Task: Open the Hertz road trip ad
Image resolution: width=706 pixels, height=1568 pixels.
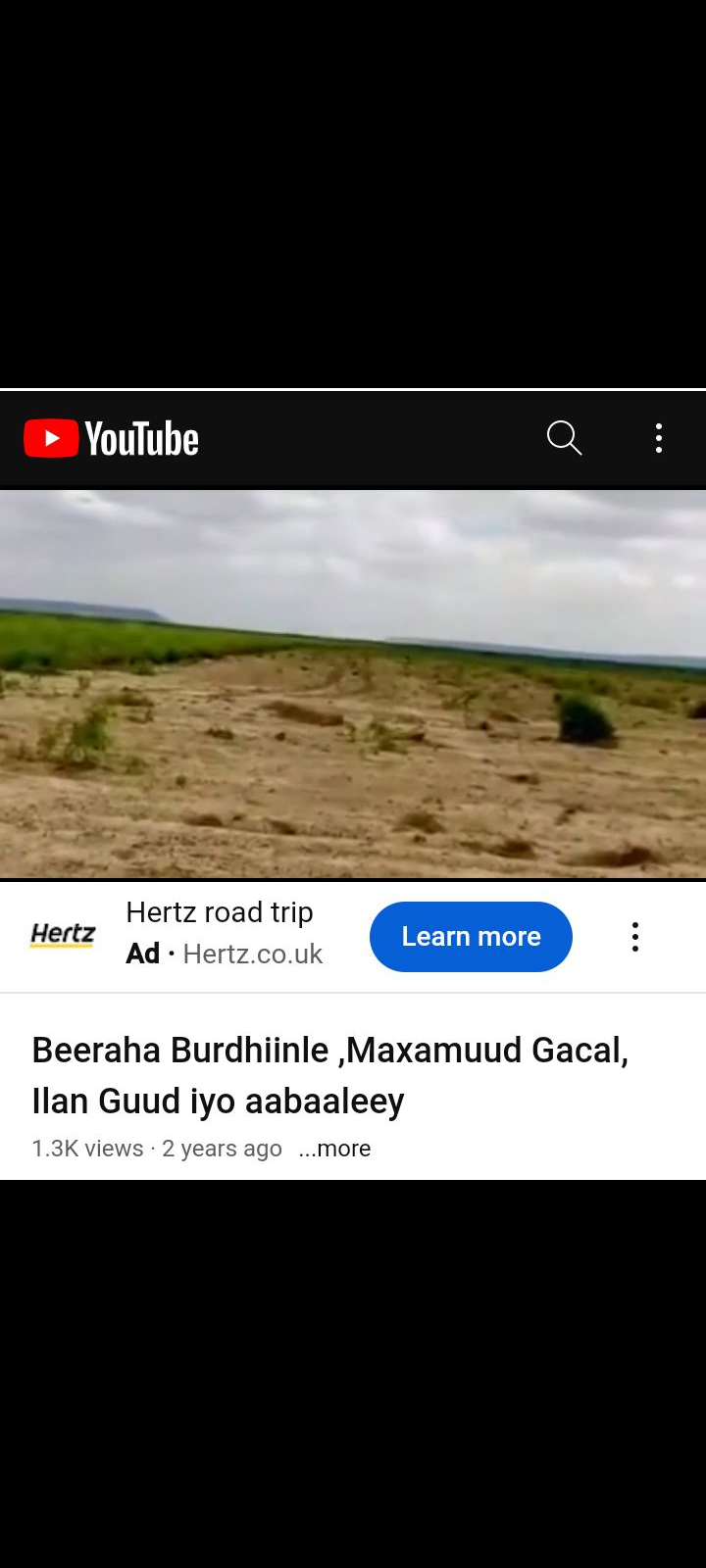Action: pyautogui.click(x=220, y=913)
